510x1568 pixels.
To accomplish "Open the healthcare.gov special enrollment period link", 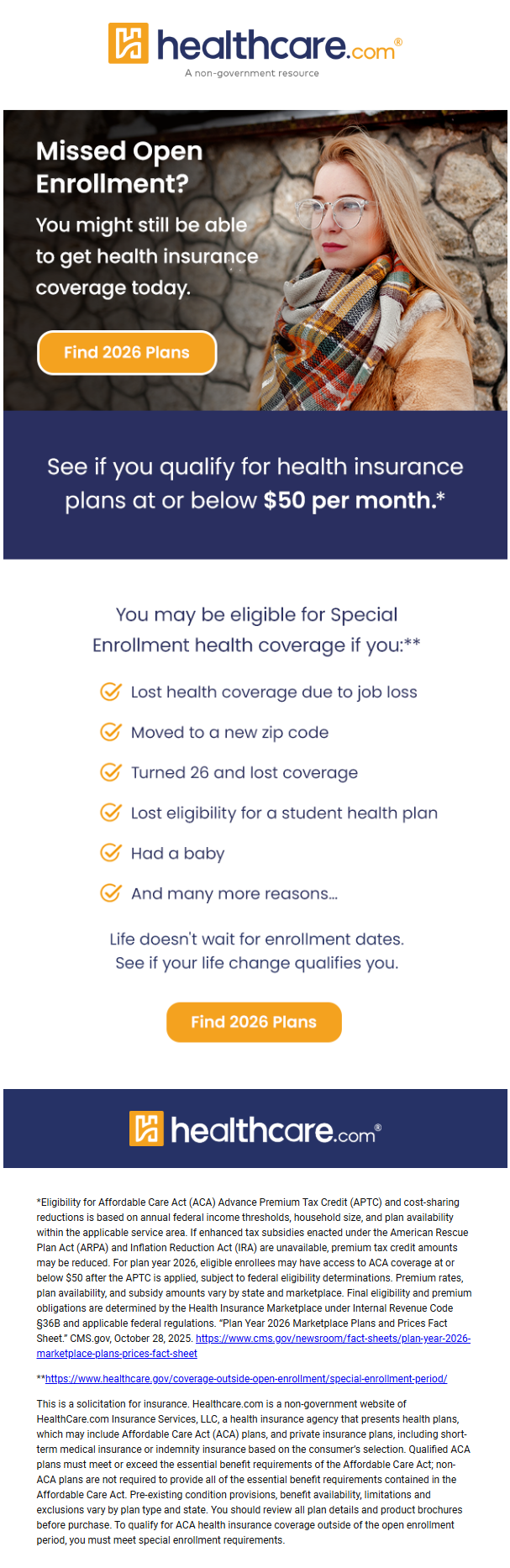I will [245, 1379].
